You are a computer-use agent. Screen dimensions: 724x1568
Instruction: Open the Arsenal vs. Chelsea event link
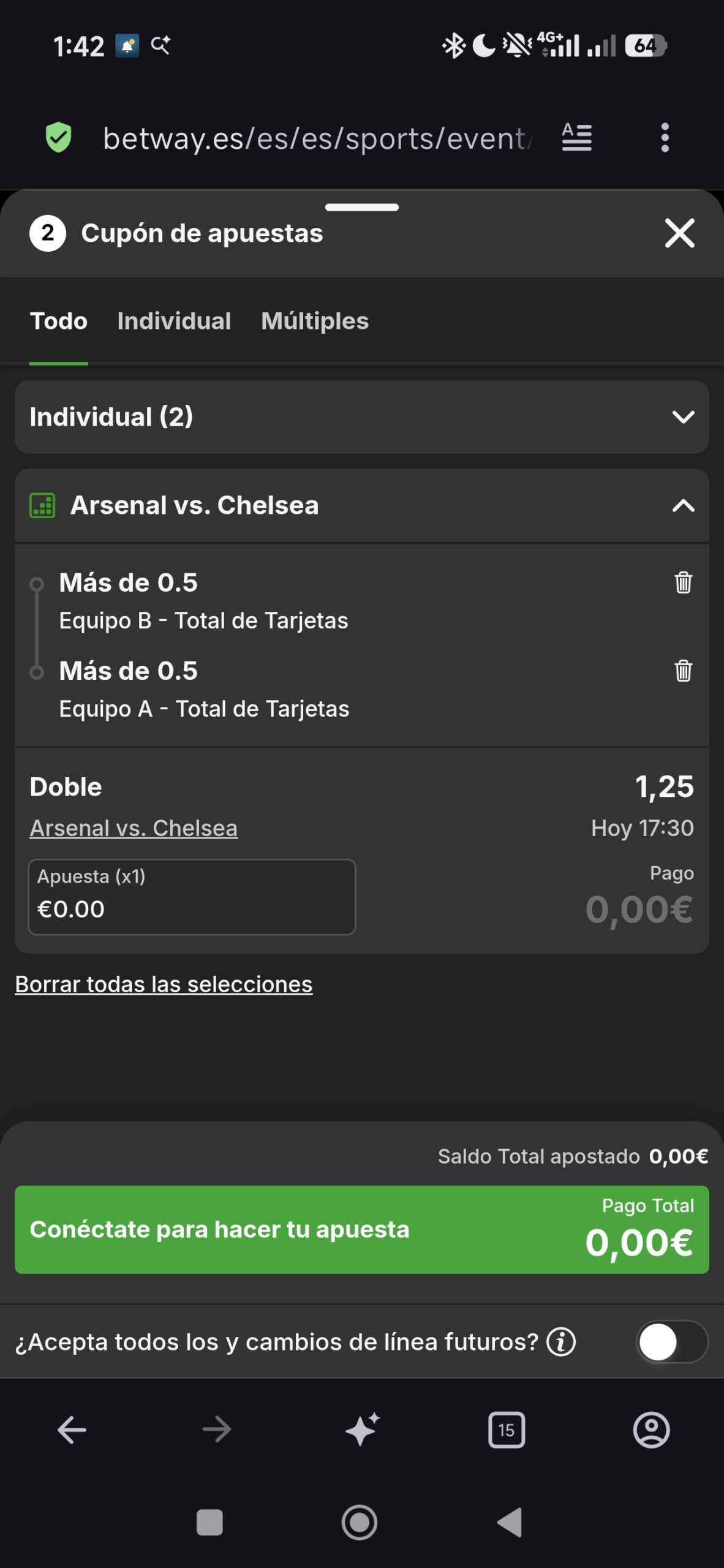click(134, 828)
